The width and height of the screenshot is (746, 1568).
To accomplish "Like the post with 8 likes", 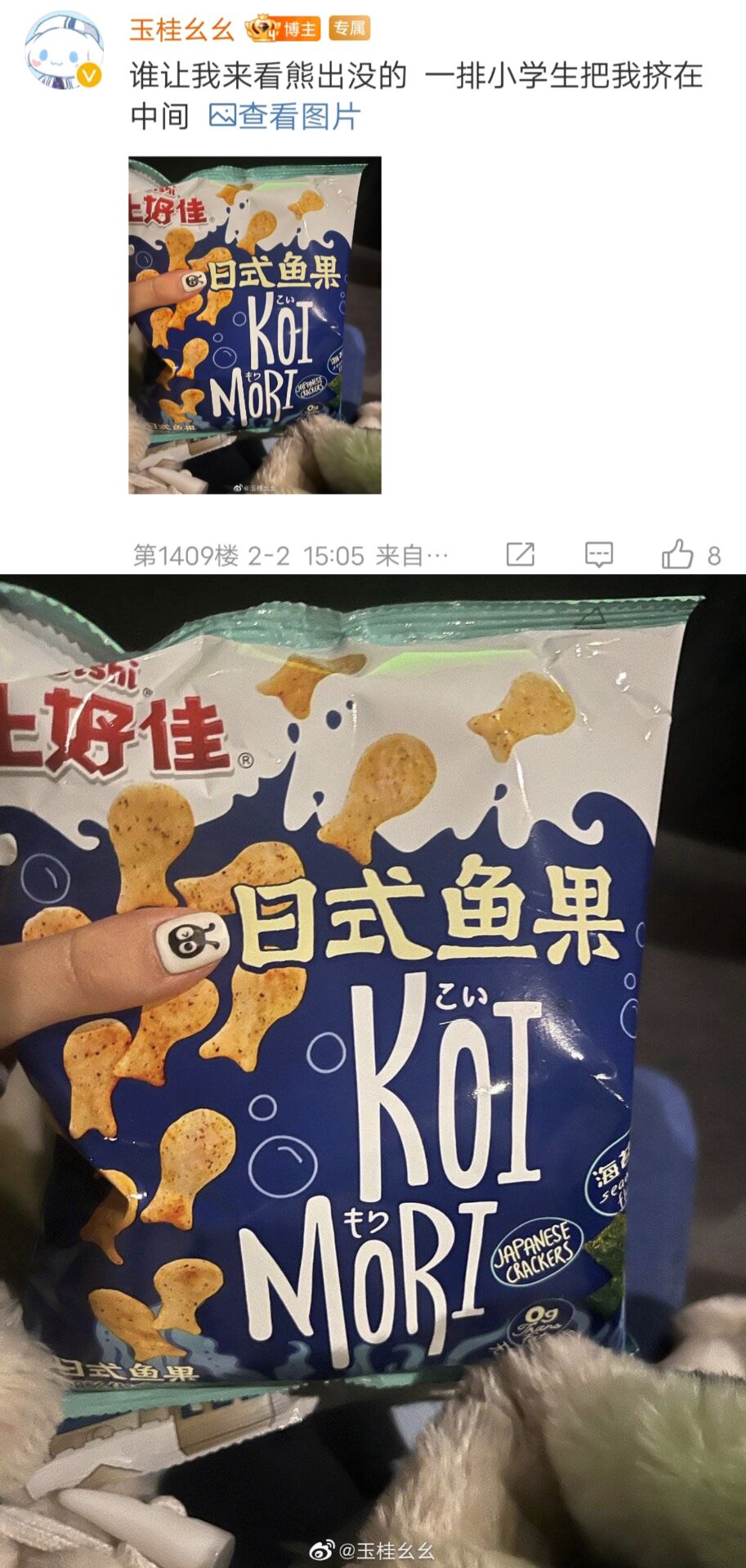I will (690, 555).
